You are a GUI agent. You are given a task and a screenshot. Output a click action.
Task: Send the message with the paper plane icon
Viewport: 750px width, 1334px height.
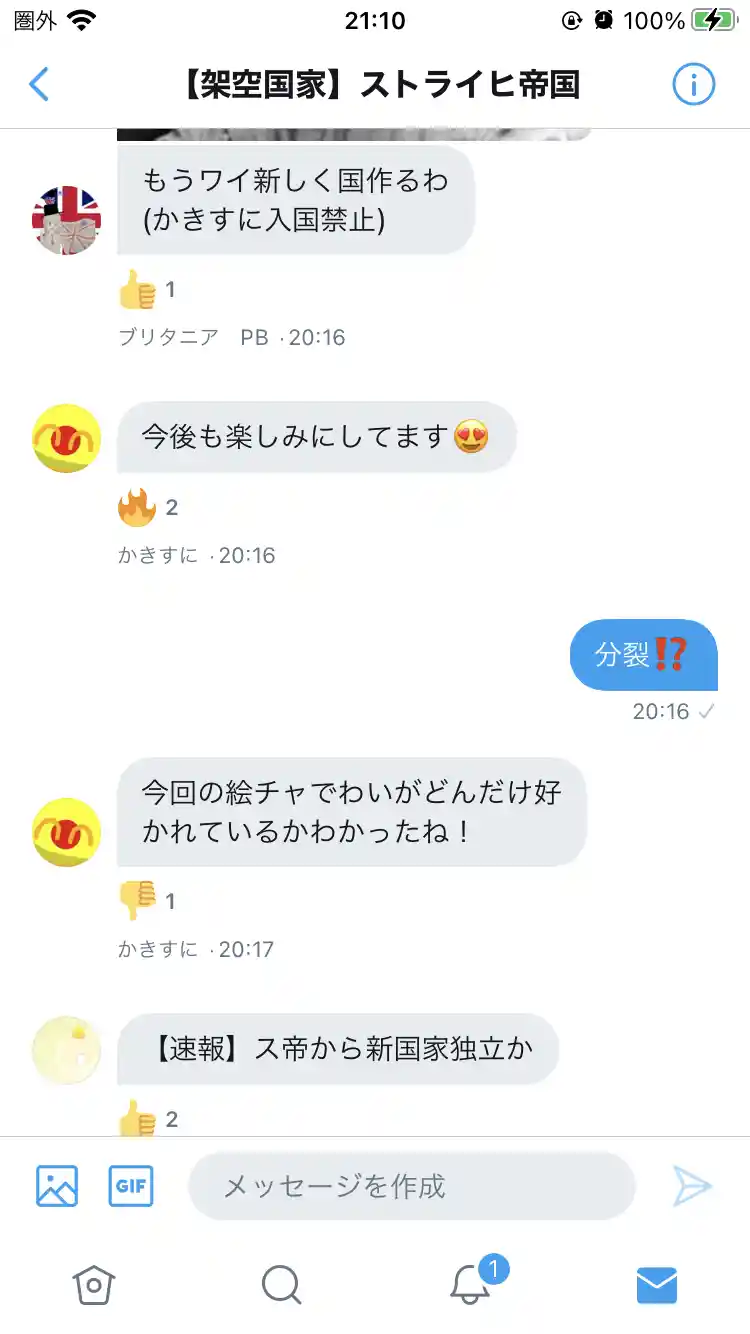(691, 1186)
